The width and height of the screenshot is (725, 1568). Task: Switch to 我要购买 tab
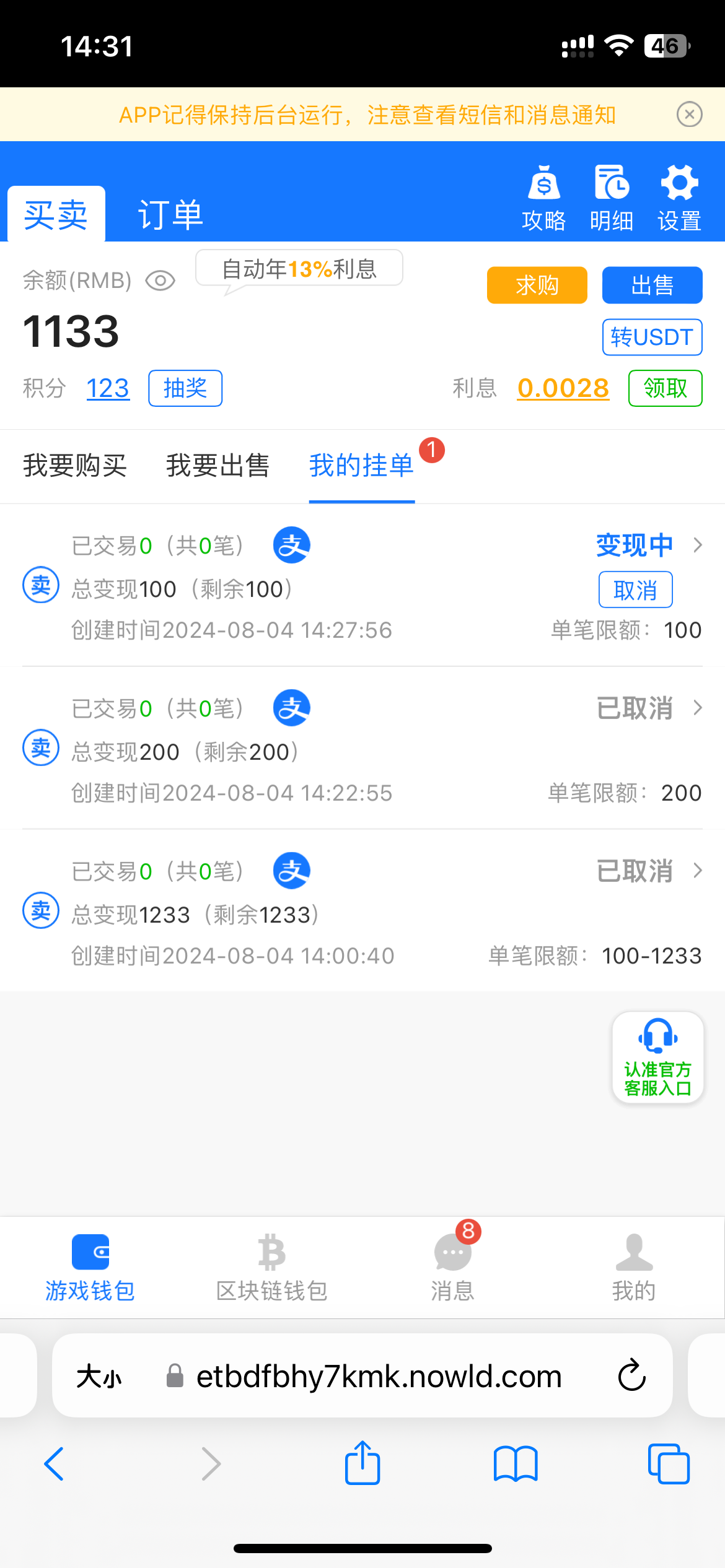coord(75,466)
